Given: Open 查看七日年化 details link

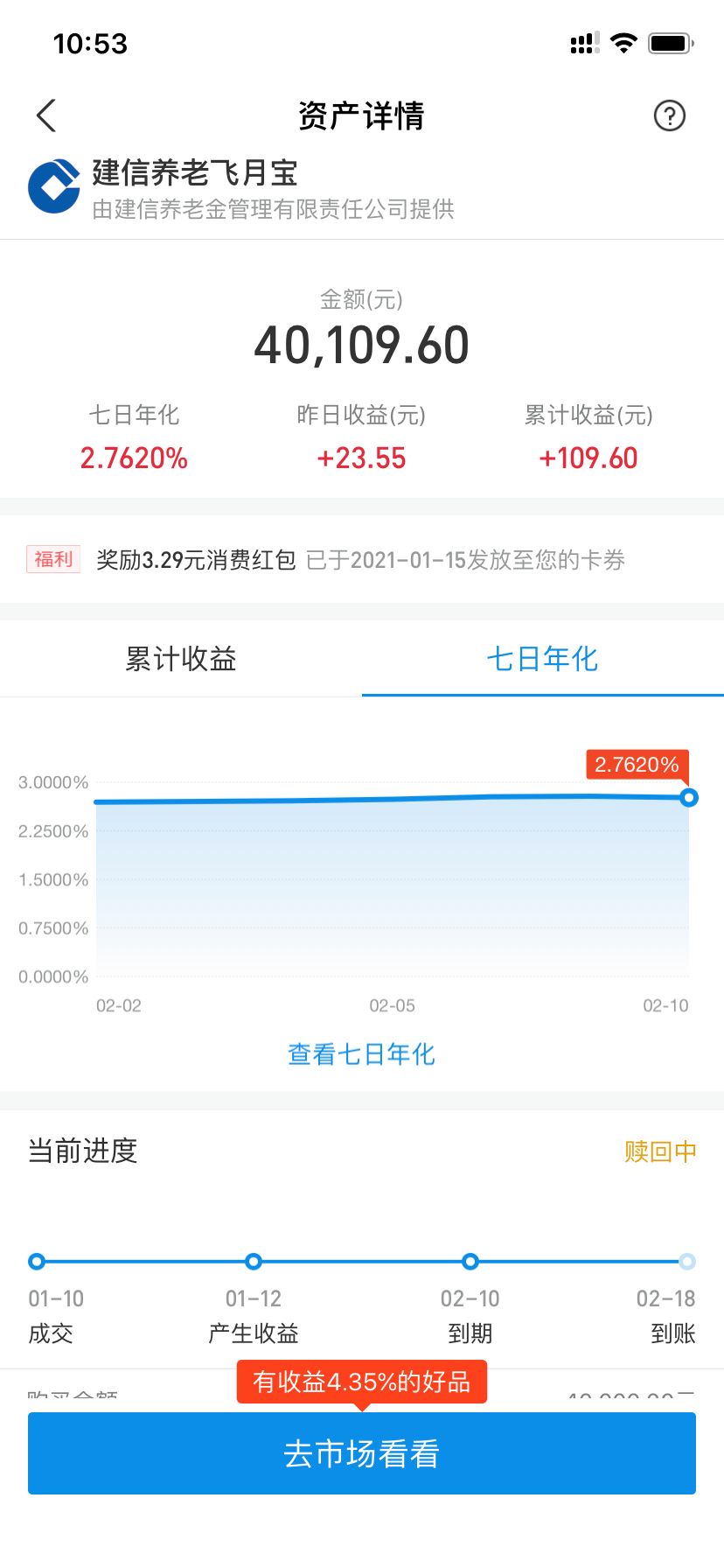Looking at the screenshot, I should point(361,1054).
